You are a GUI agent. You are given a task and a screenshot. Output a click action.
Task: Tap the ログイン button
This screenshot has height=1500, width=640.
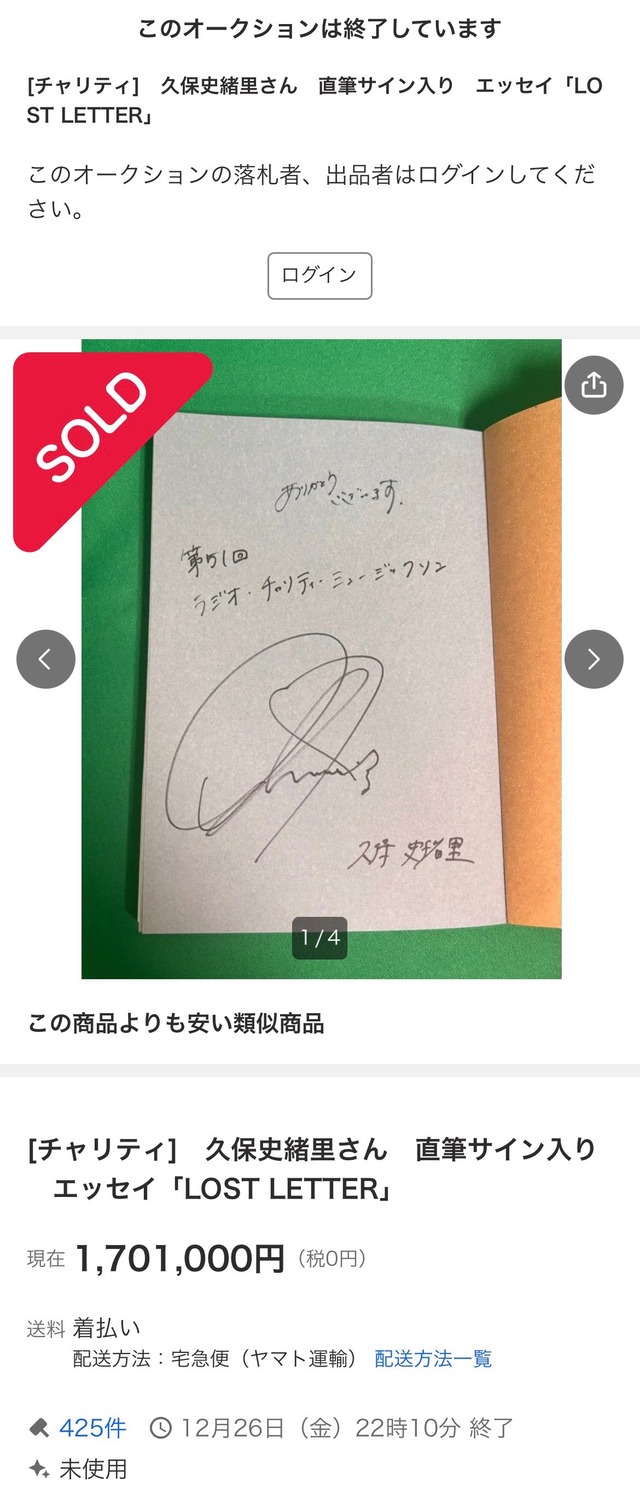[319, 276]
